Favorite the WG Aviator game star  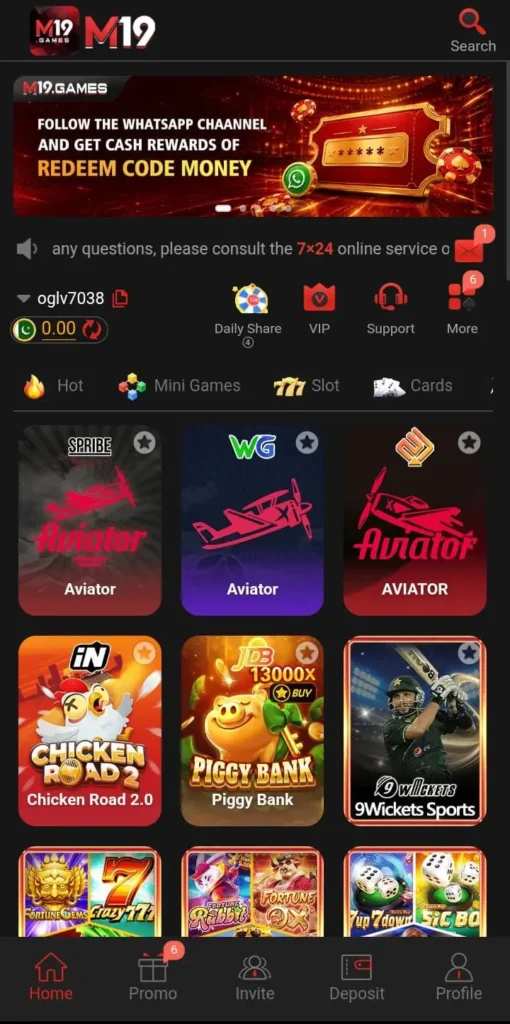[306, 443]
